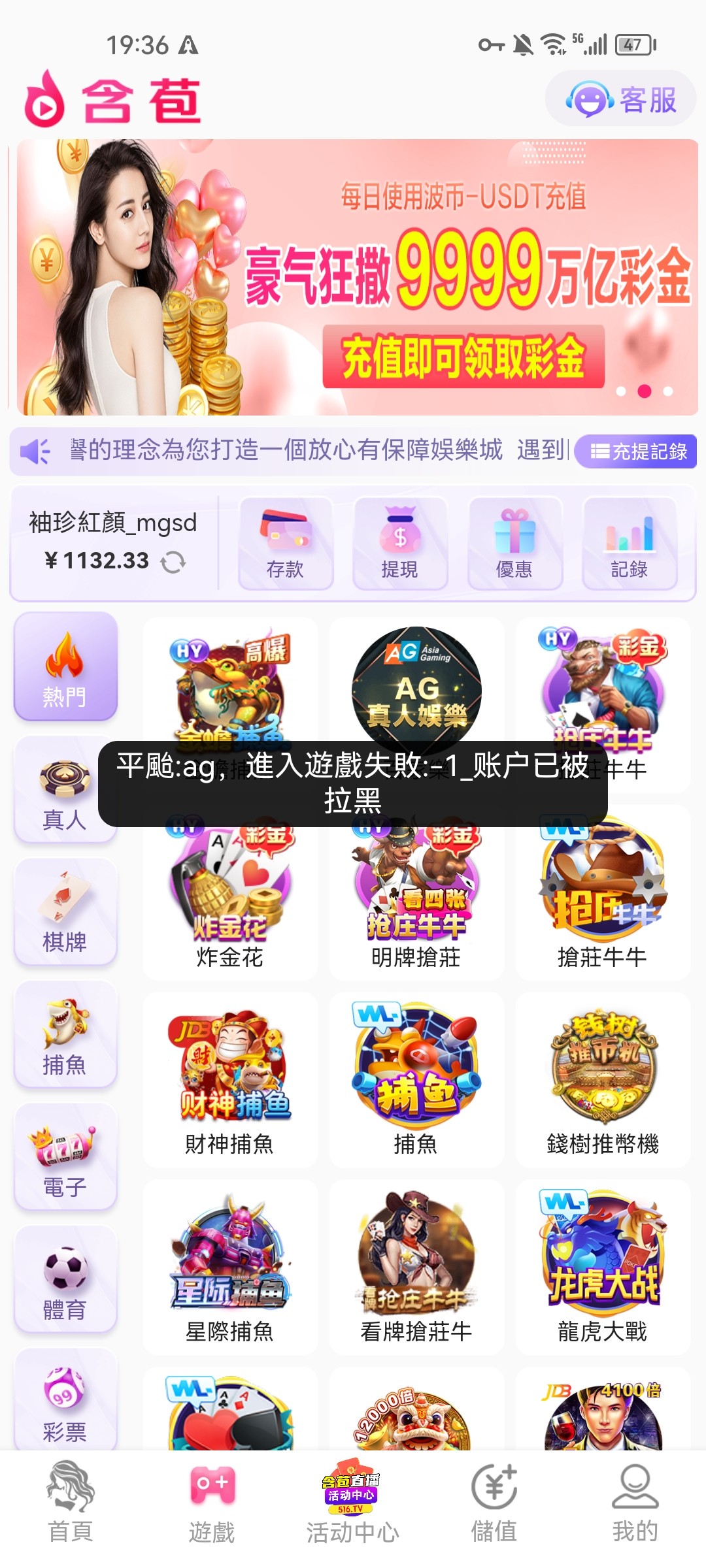Open the 財神捕魚 game
Image resolution: width=706 pixels, height=1568 pixels.
pyautogui.click(x=230, y=1081)
